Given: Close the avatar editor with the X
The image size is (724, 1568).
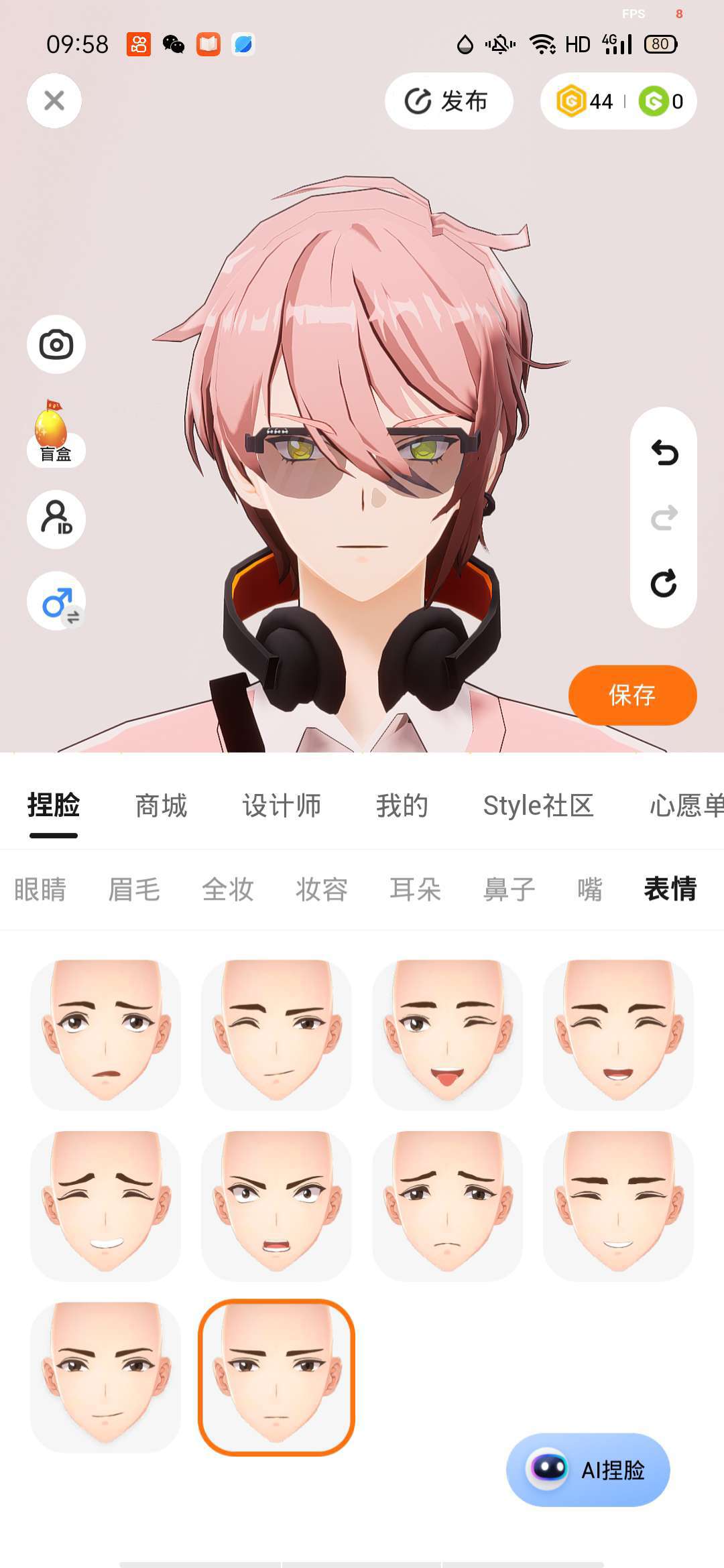Looking at the screenshot, I should pos(54,101).
